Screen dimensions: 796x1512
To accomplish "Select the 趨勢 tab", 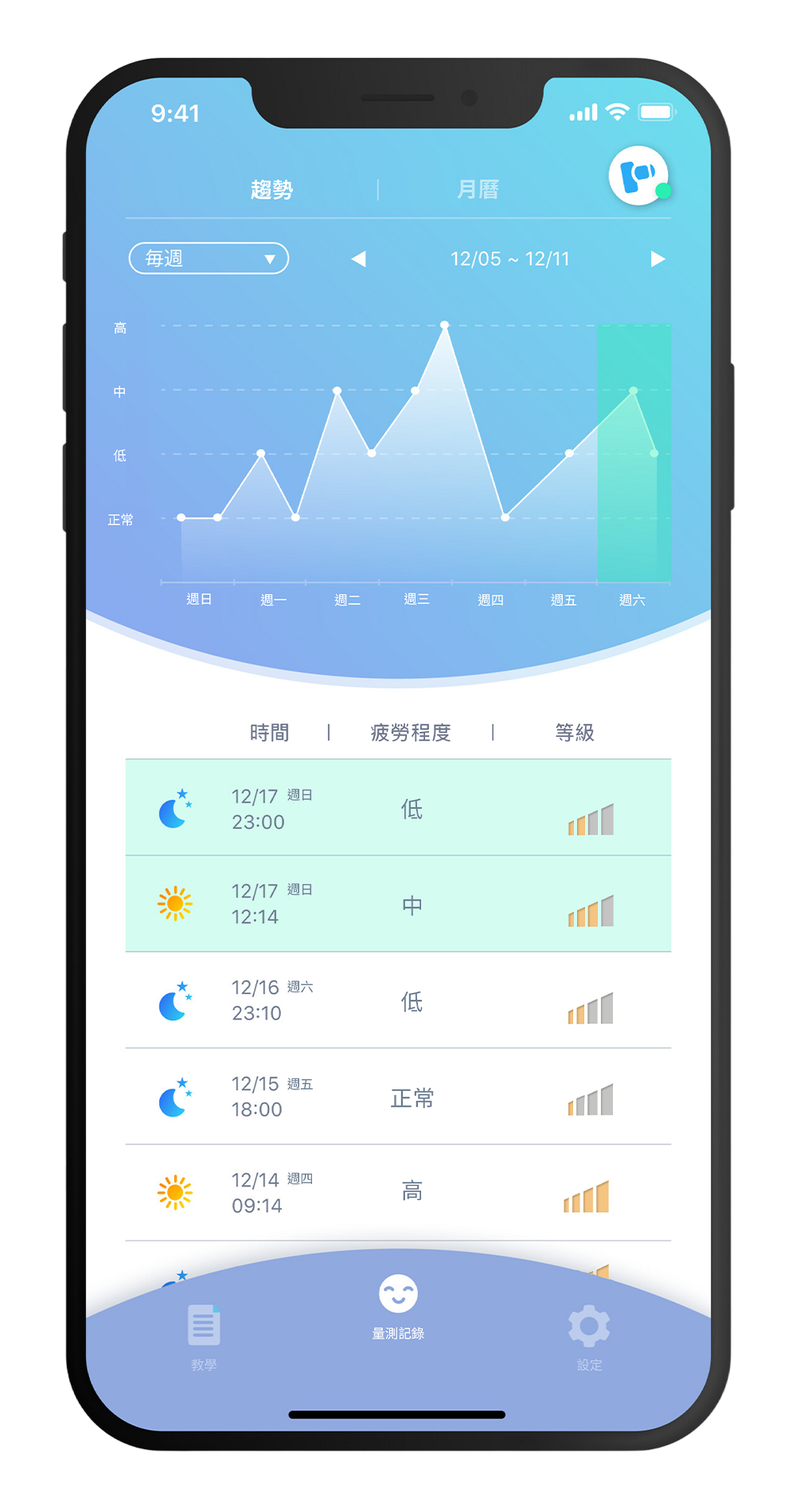I will coord(271,189).
